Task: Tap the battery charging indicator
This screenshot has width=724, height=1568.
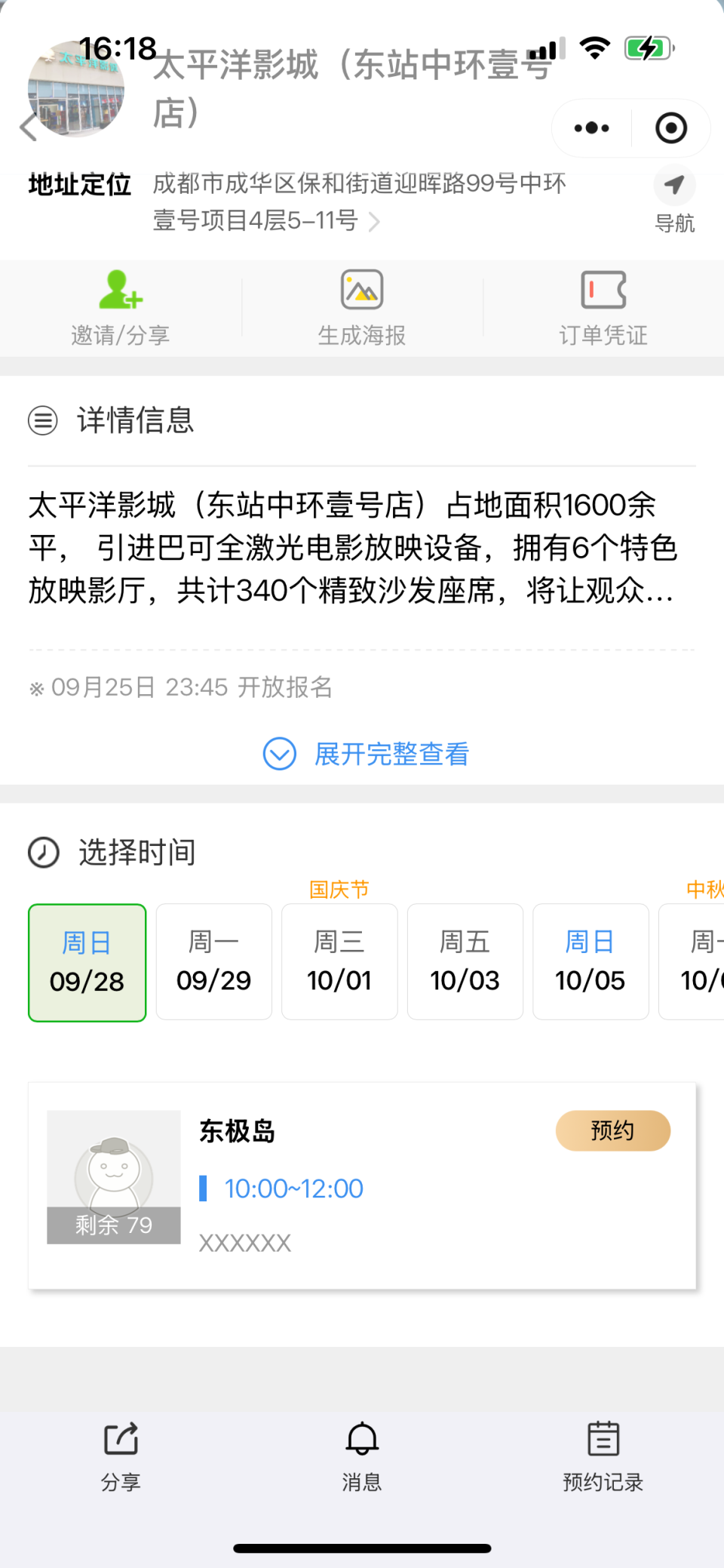Action: [x=649, y=48]
